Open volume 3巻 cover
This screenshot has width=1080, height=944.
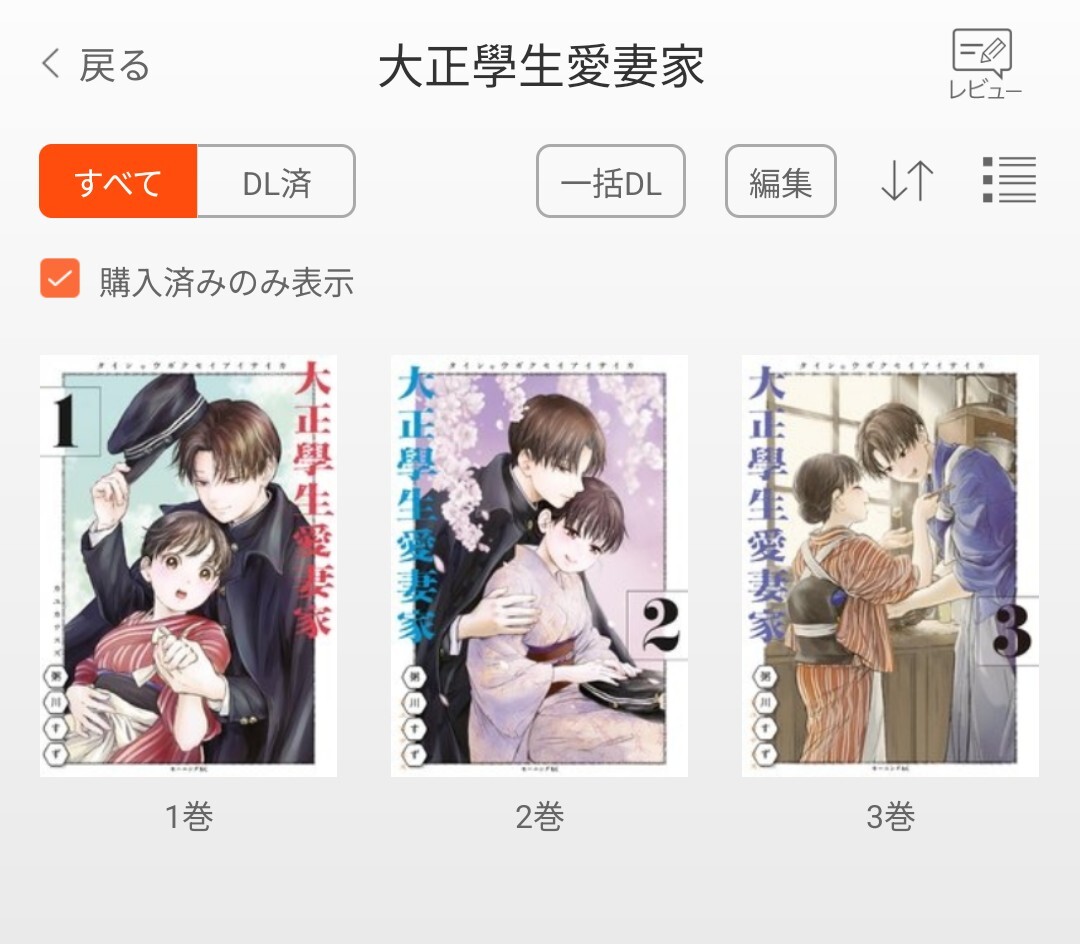tap(890, 566)
